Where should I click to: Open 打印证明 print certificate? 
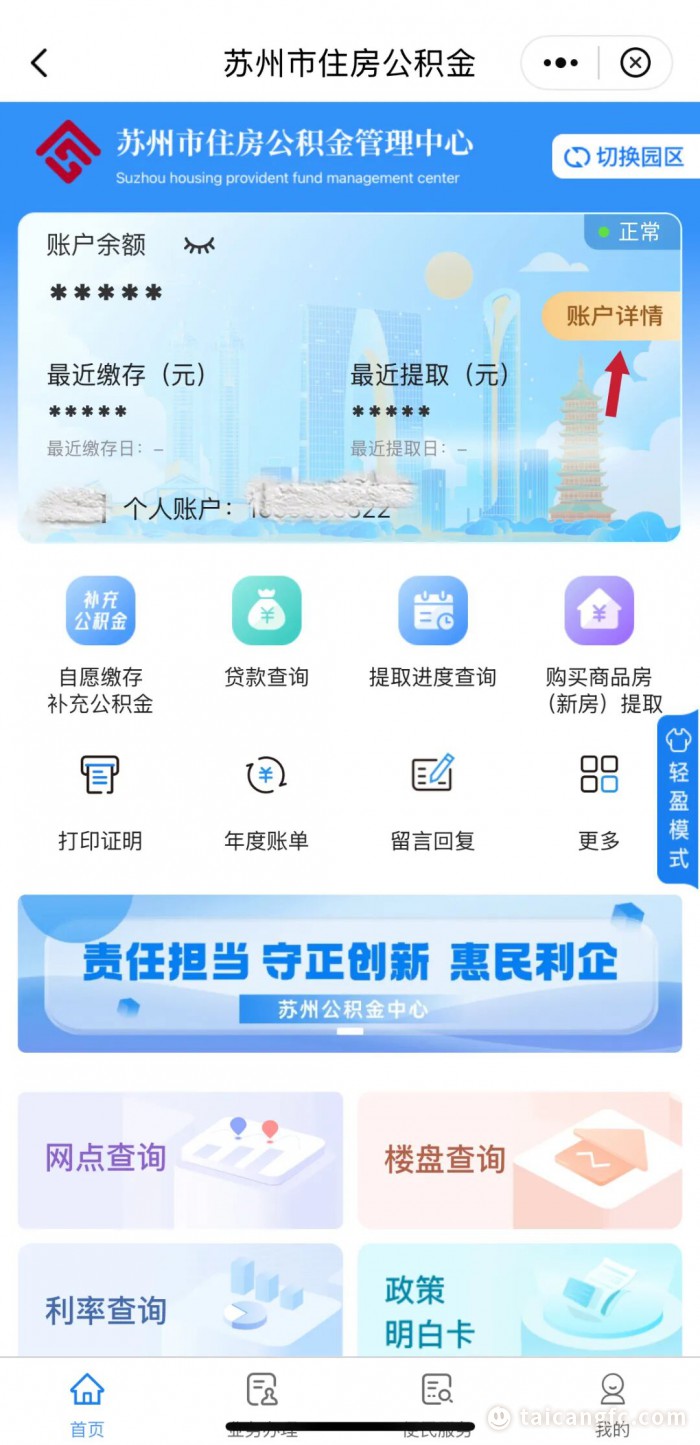(100, 802)
